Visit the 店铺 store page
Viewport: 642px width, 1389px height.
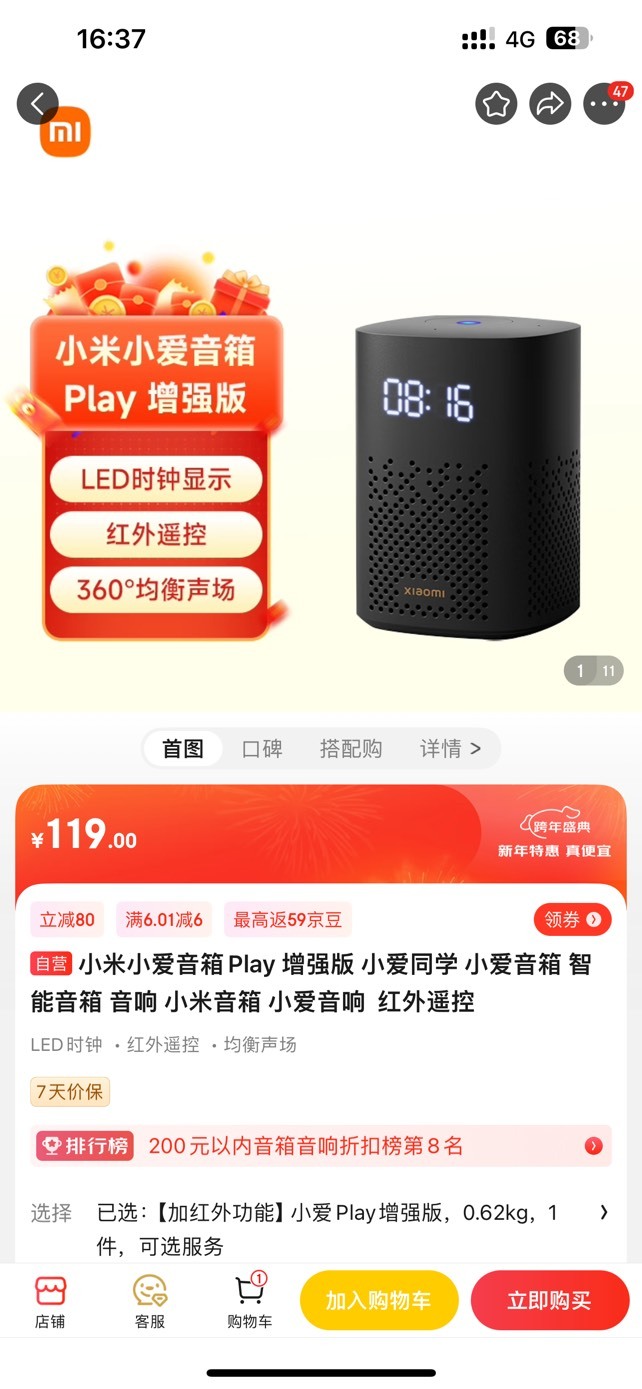point(50,1301)
